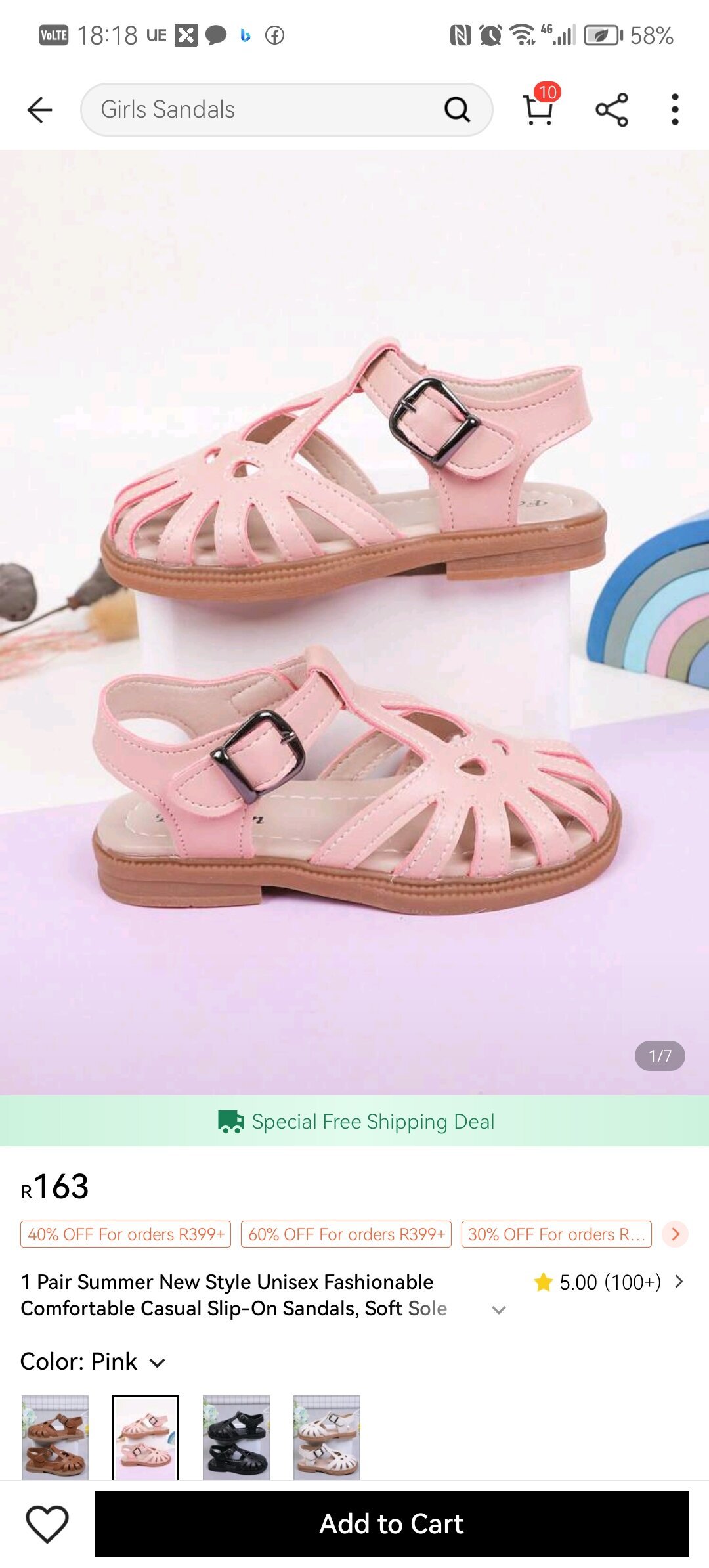Tap Add to Cart

pyautogui.click(x=391, y=1523)
